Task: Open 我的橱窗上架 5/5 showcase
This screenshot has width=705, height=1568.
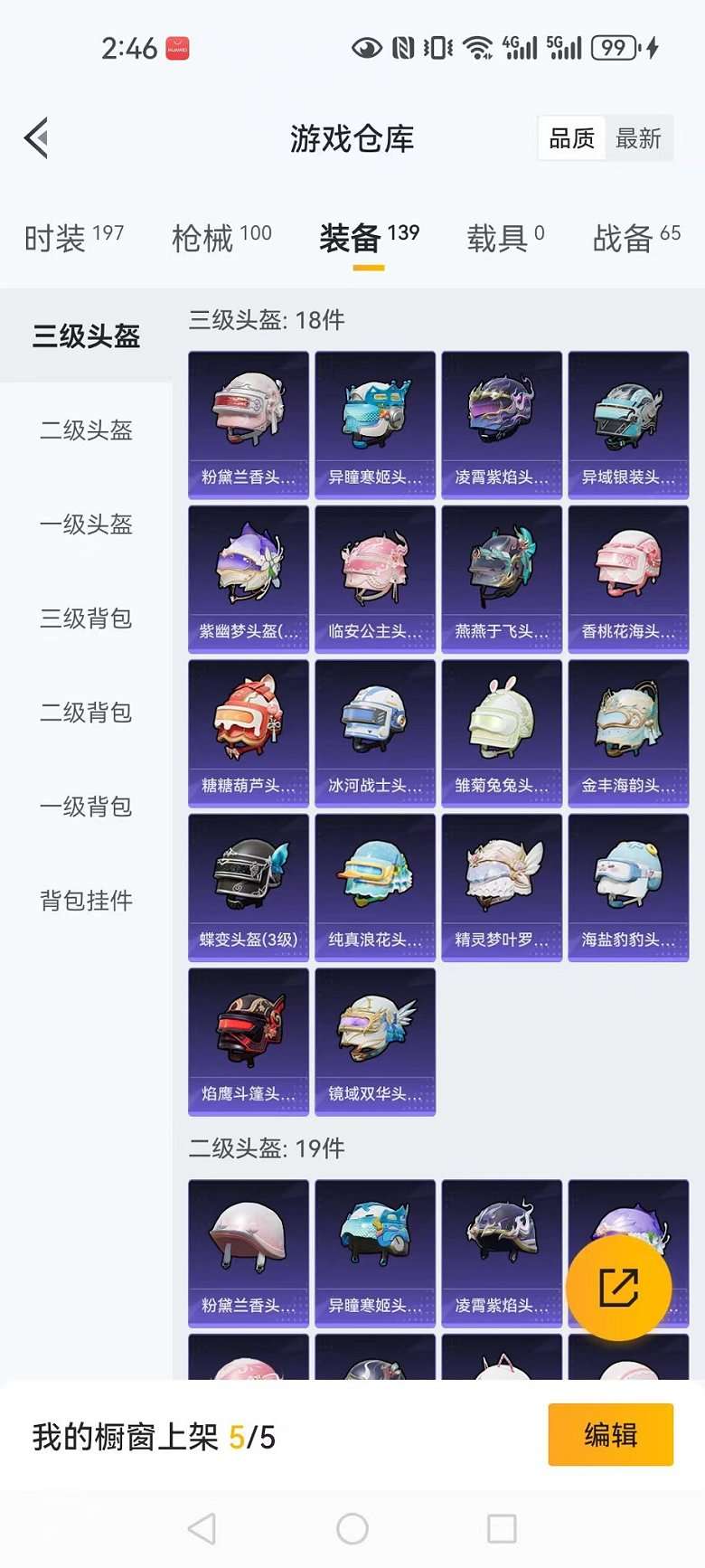Action: [x=154, y=1435]
